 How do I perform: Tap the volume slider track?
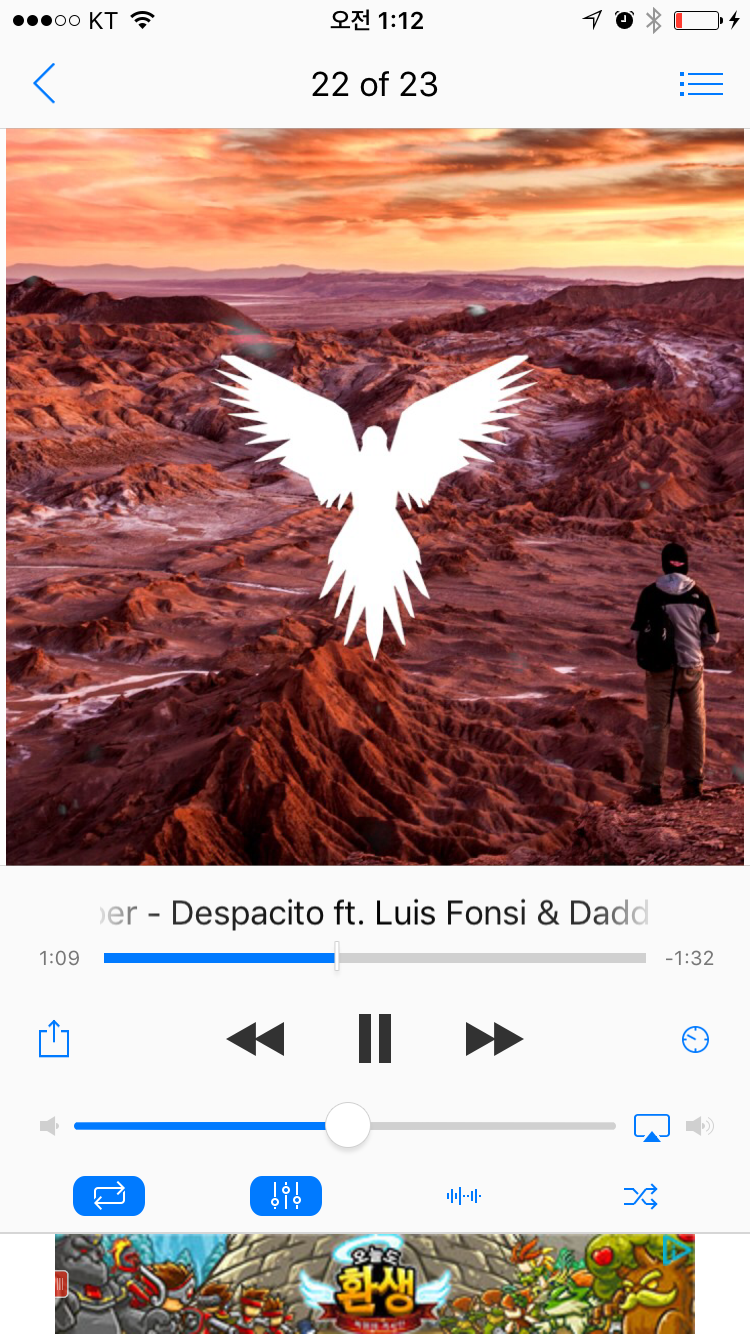click(x=345, y=1126)
